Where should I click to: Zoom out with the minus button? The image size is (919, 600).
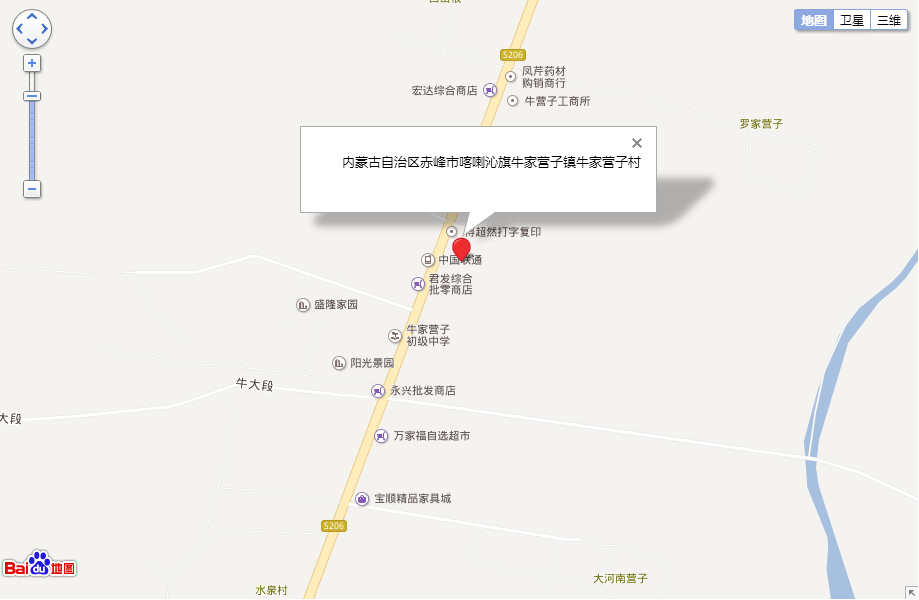point(32,188)
